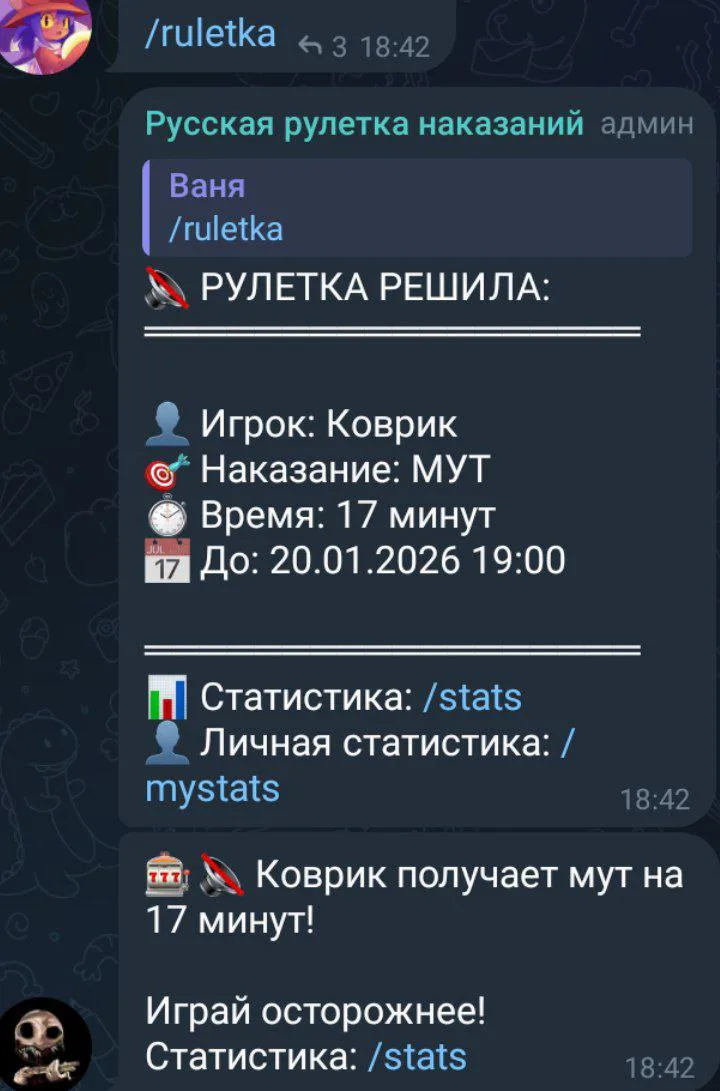Tap /stats under Играй осторожнее

click(417, 1056)
